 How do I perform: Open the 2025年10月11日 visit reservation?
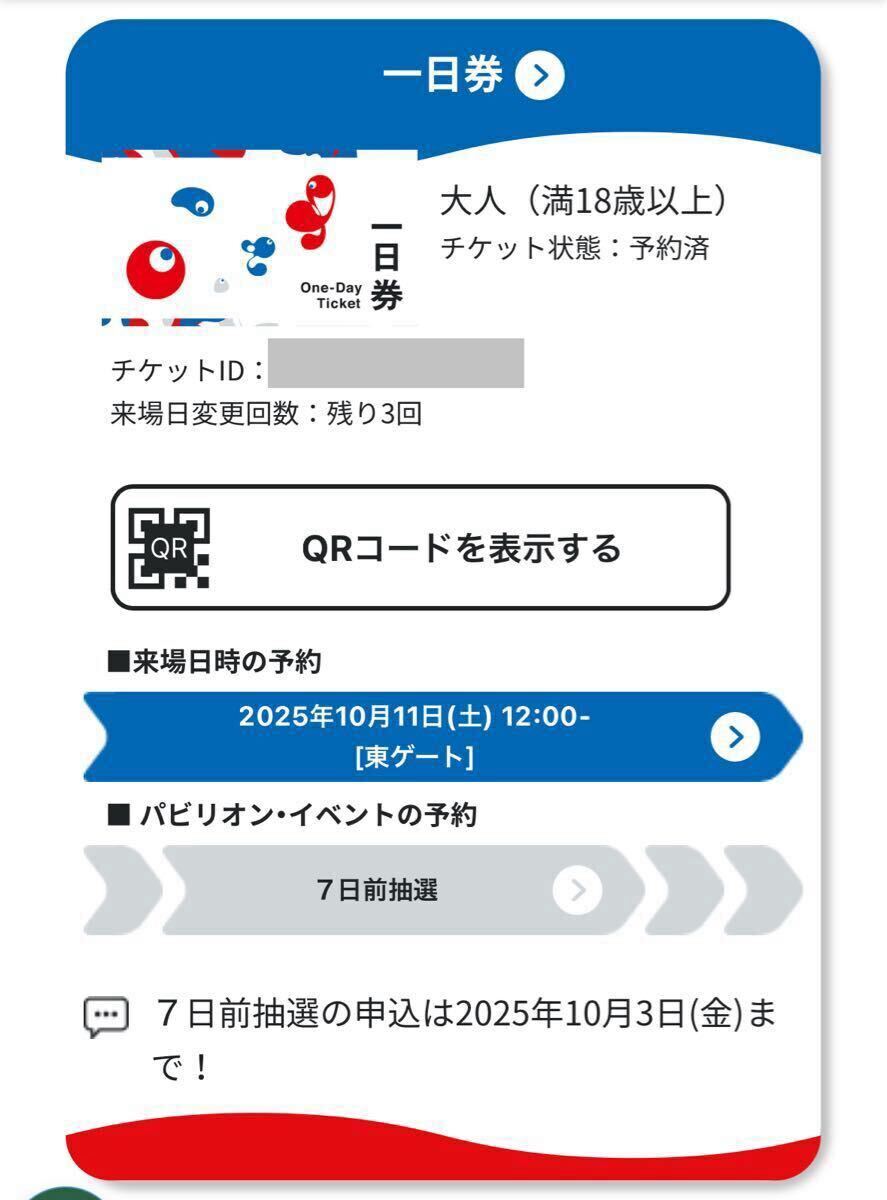(x=442, y=737)
